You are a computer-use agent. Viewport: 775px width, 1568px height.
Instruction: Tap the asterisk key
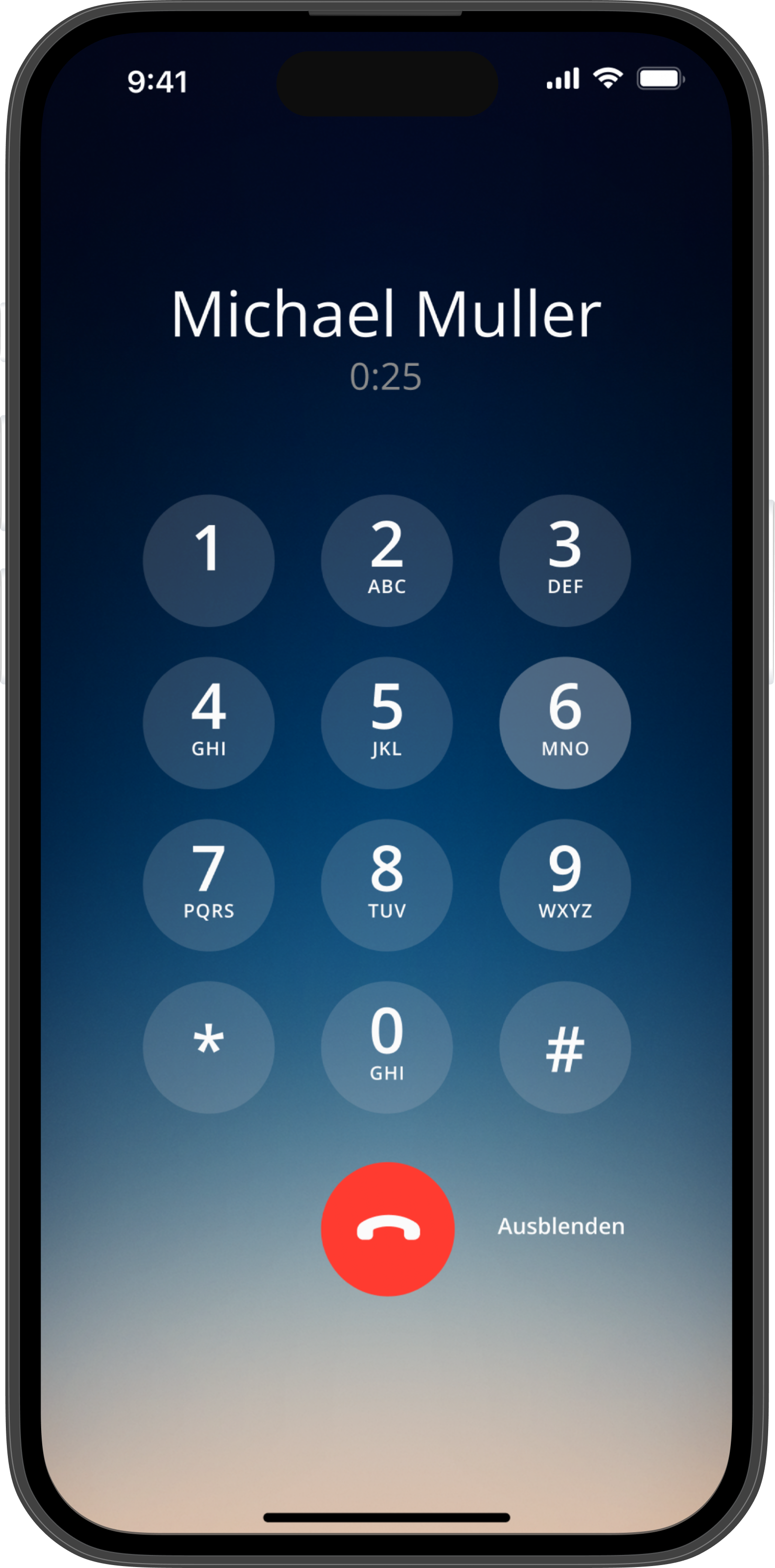click(208, 1047)
